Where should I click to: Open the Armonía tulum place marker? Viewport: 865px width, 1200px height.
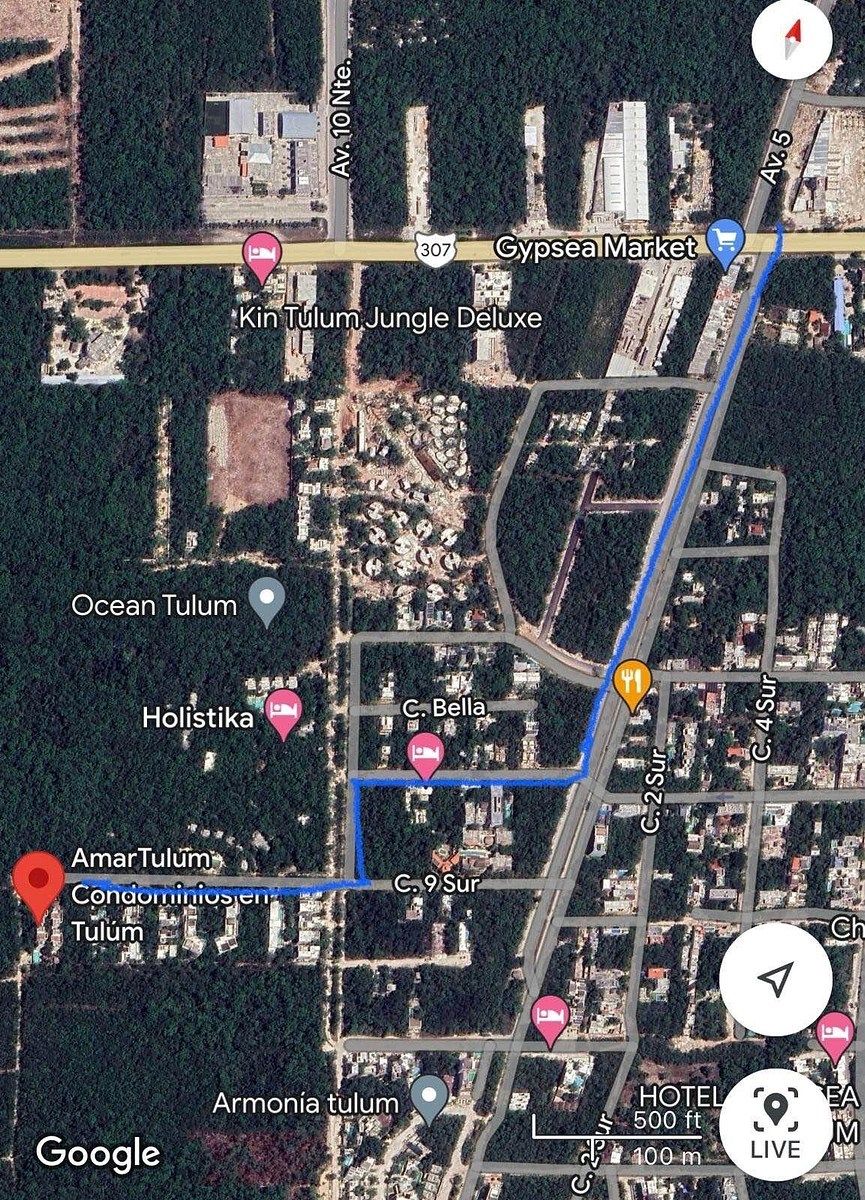[431, 1098]
